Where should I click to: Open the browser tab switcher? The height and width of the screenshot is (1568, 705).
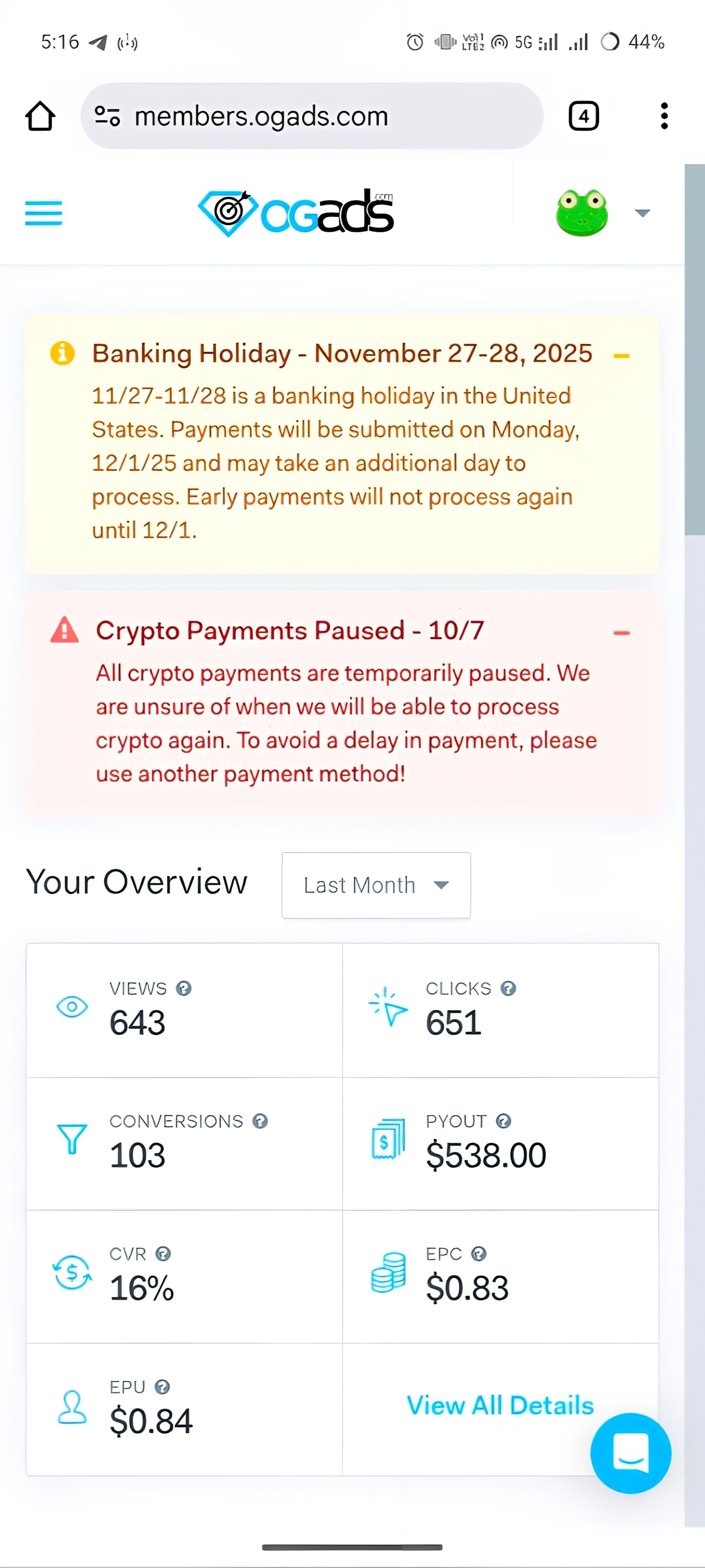[583, 116]
